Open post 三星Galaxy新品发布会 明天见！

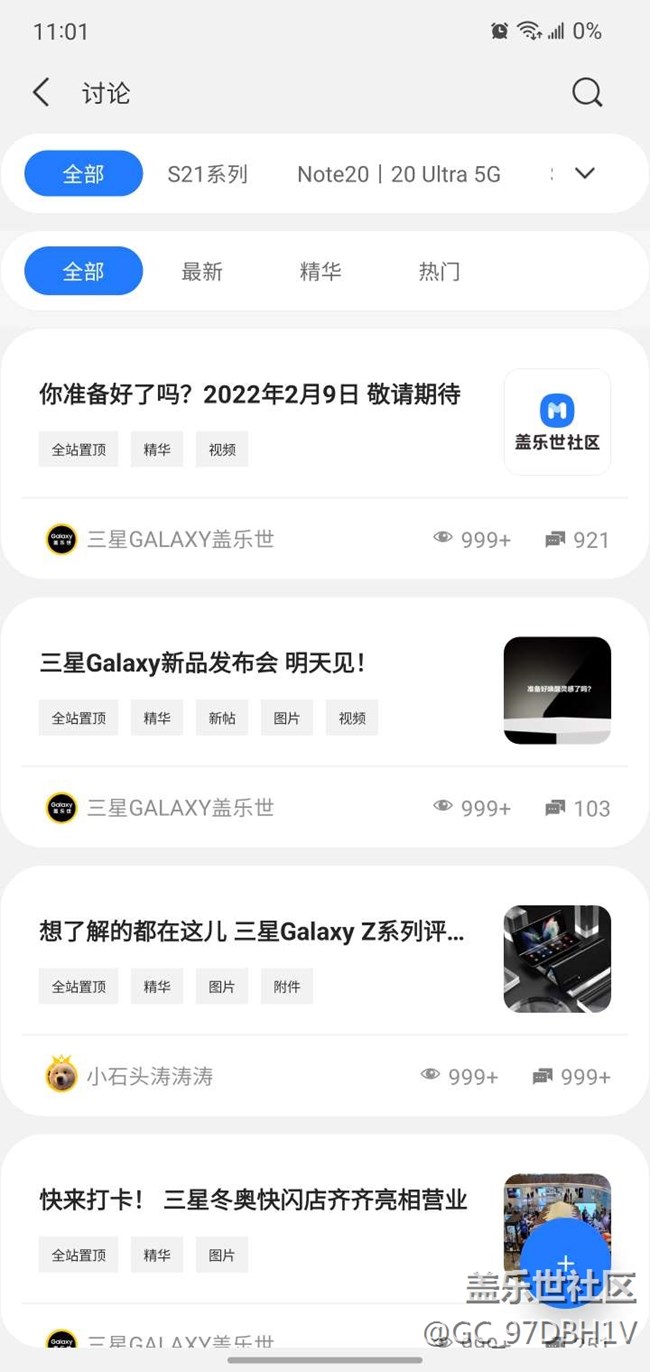(x=203, y=662)
